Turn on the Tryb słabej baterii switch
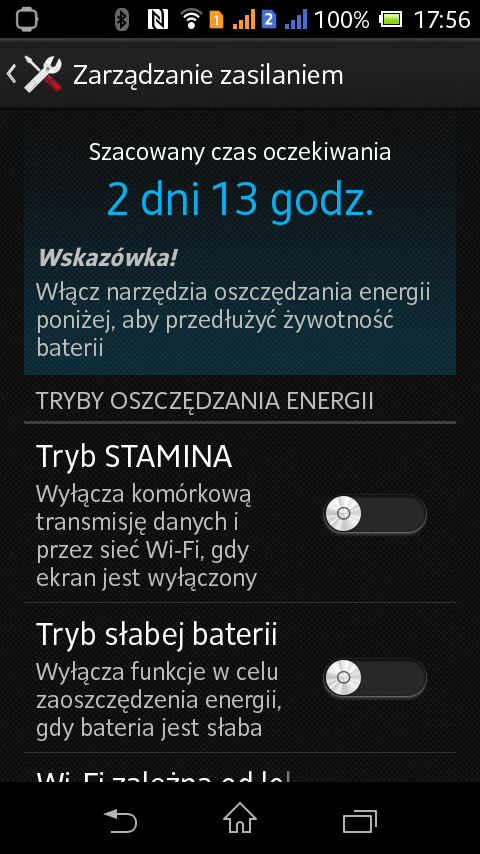 tap(375, 678)
